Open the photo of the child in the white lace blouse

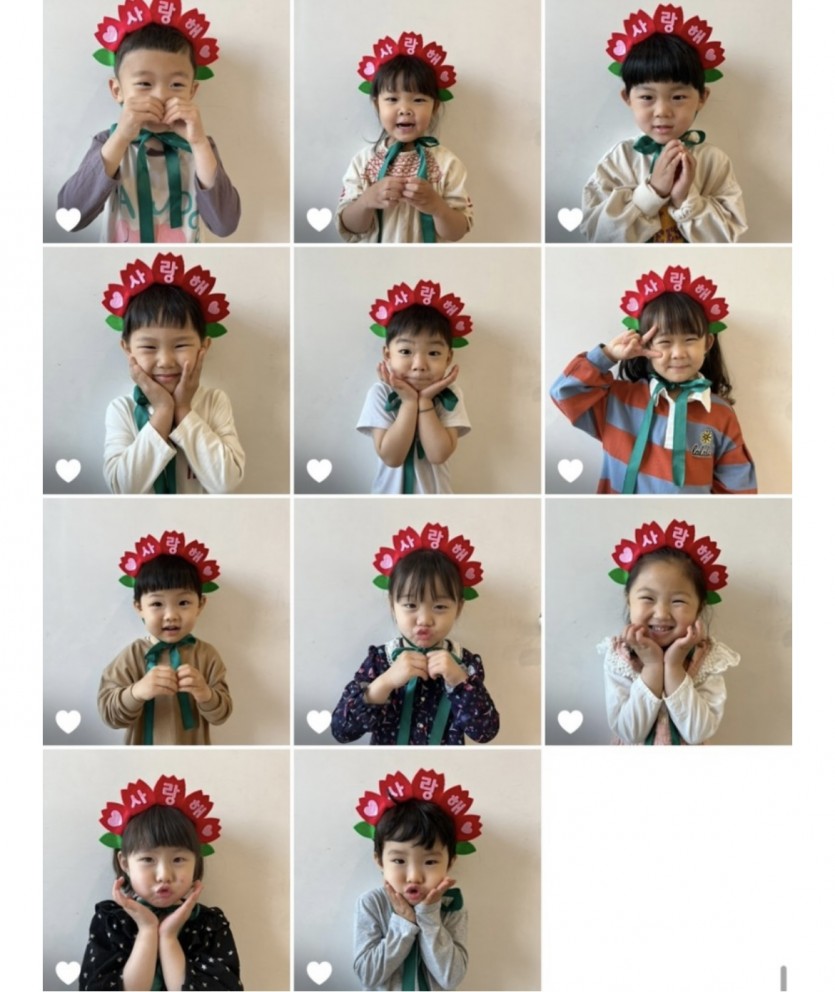(x=668, y=620)
